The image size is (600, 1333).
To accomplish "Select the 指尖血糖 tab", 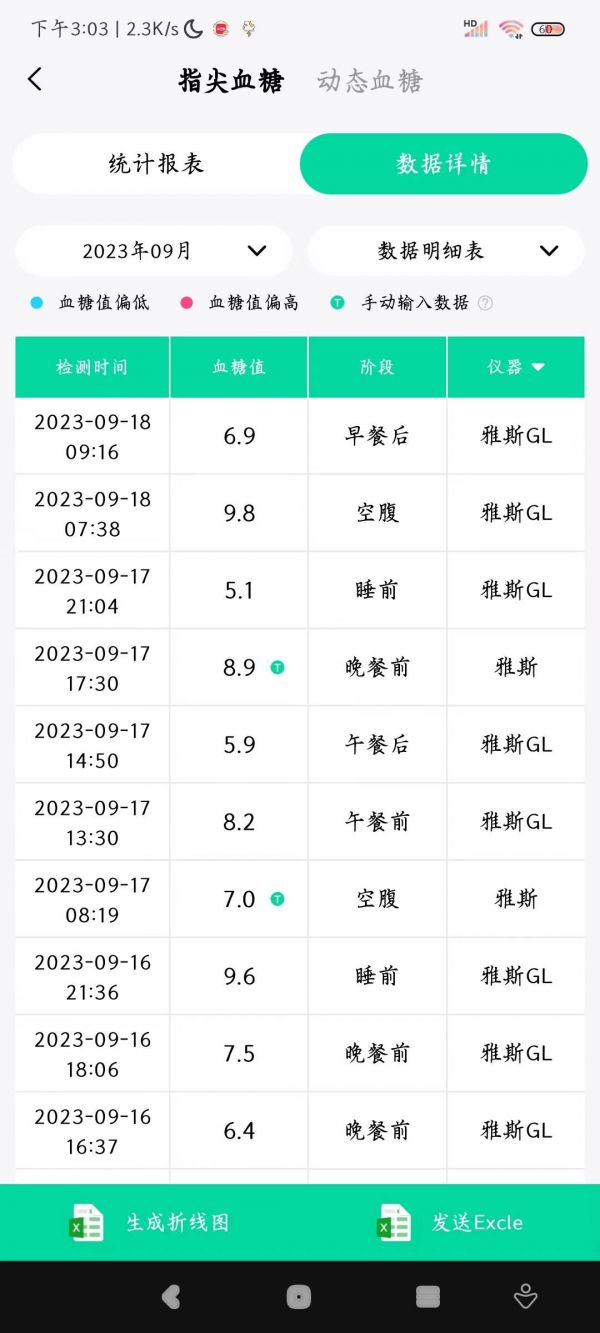I will pyautogui.click(x=231, y=81).
